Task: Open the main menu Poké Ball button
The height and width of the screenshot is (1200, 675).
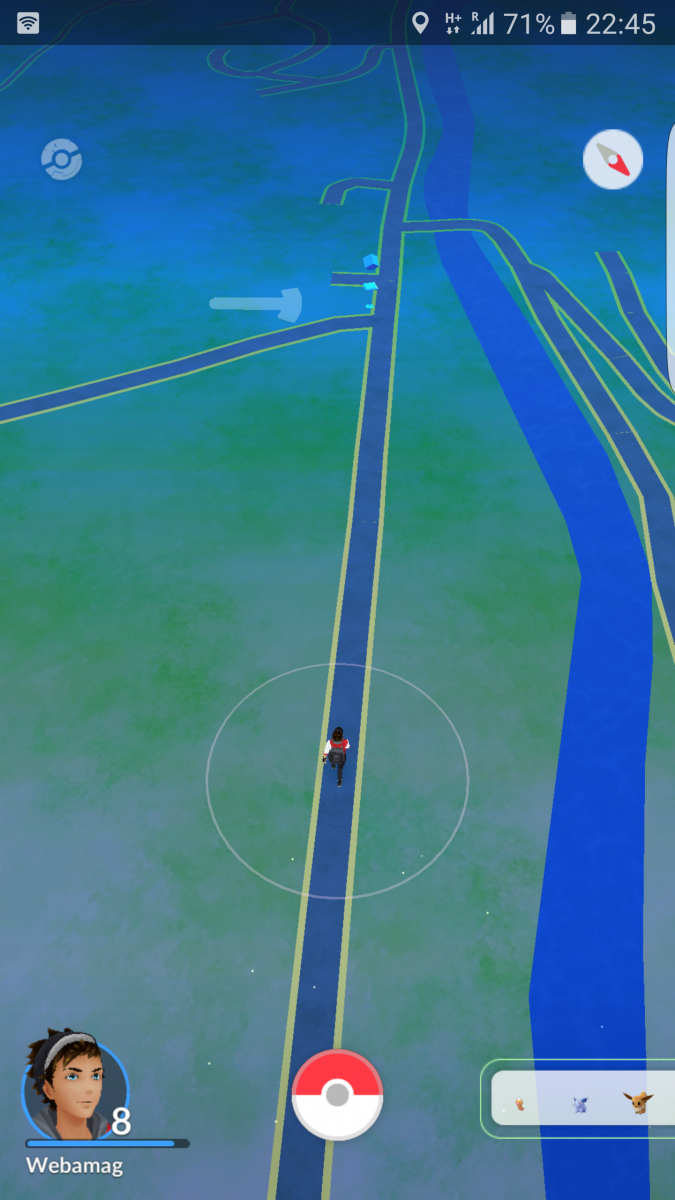Action: 337,1095
